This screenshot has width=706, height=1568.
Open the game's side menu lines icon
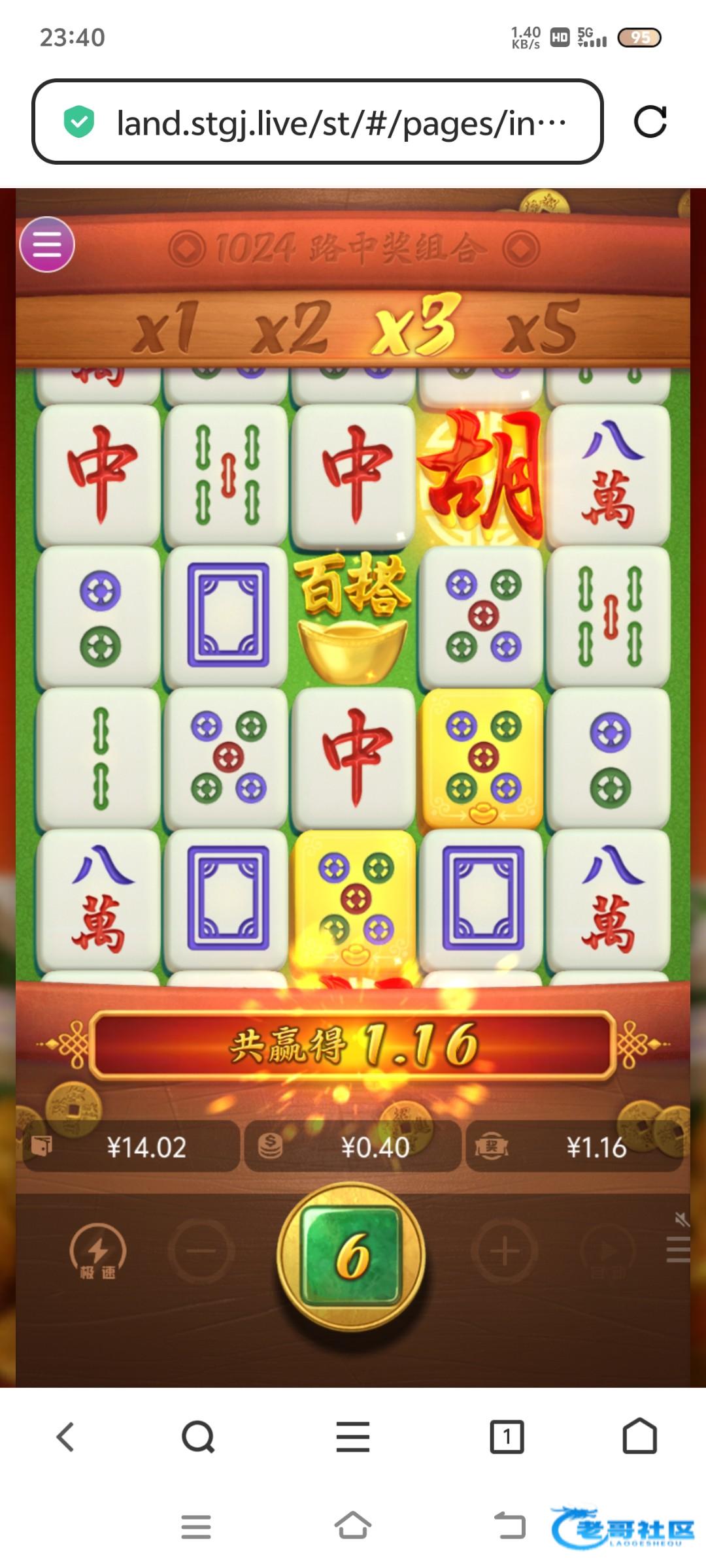coord(679,1249)
